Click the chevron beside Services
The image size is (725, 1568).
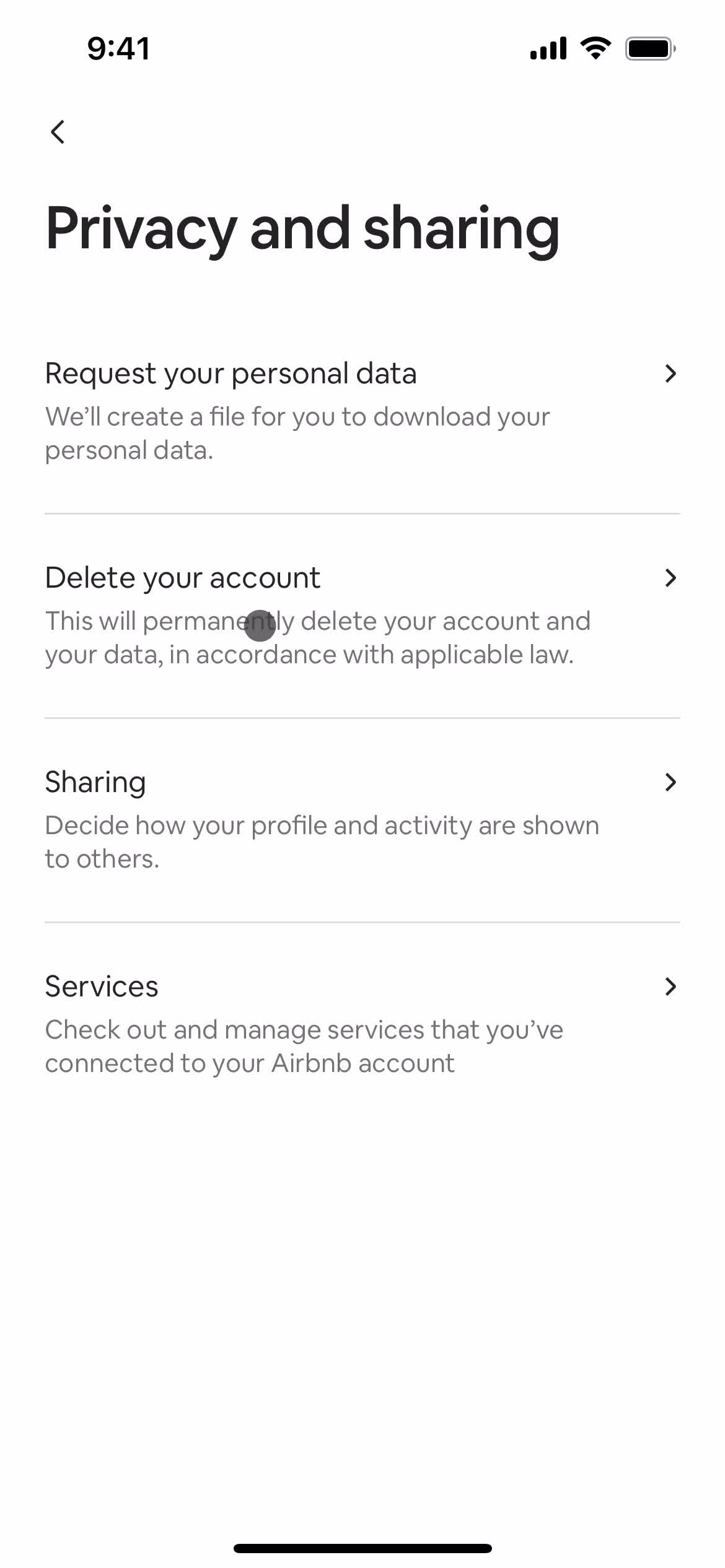671,987
